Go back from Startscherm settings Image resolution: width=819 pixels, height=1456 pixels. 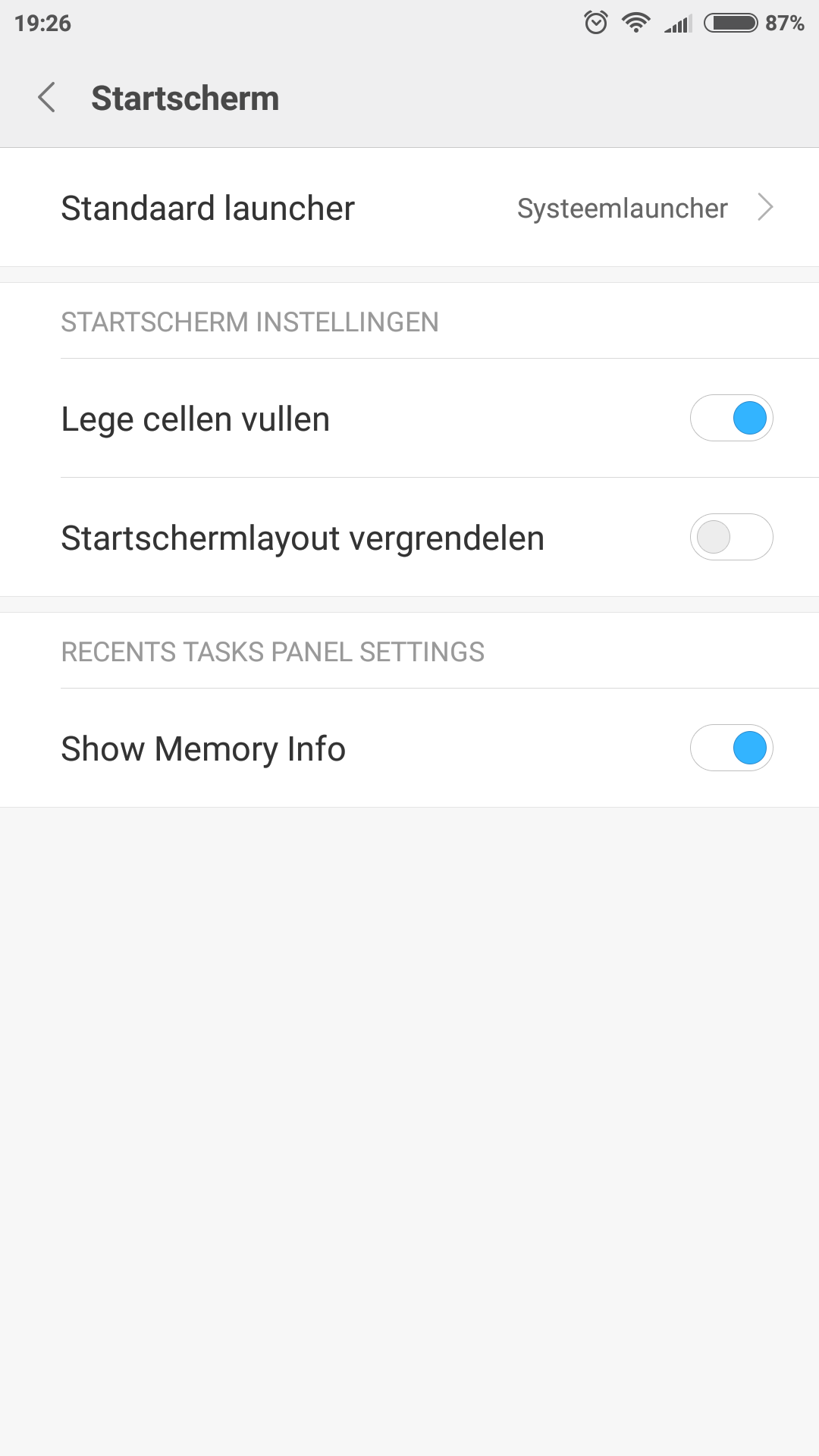tap(47, 98)
